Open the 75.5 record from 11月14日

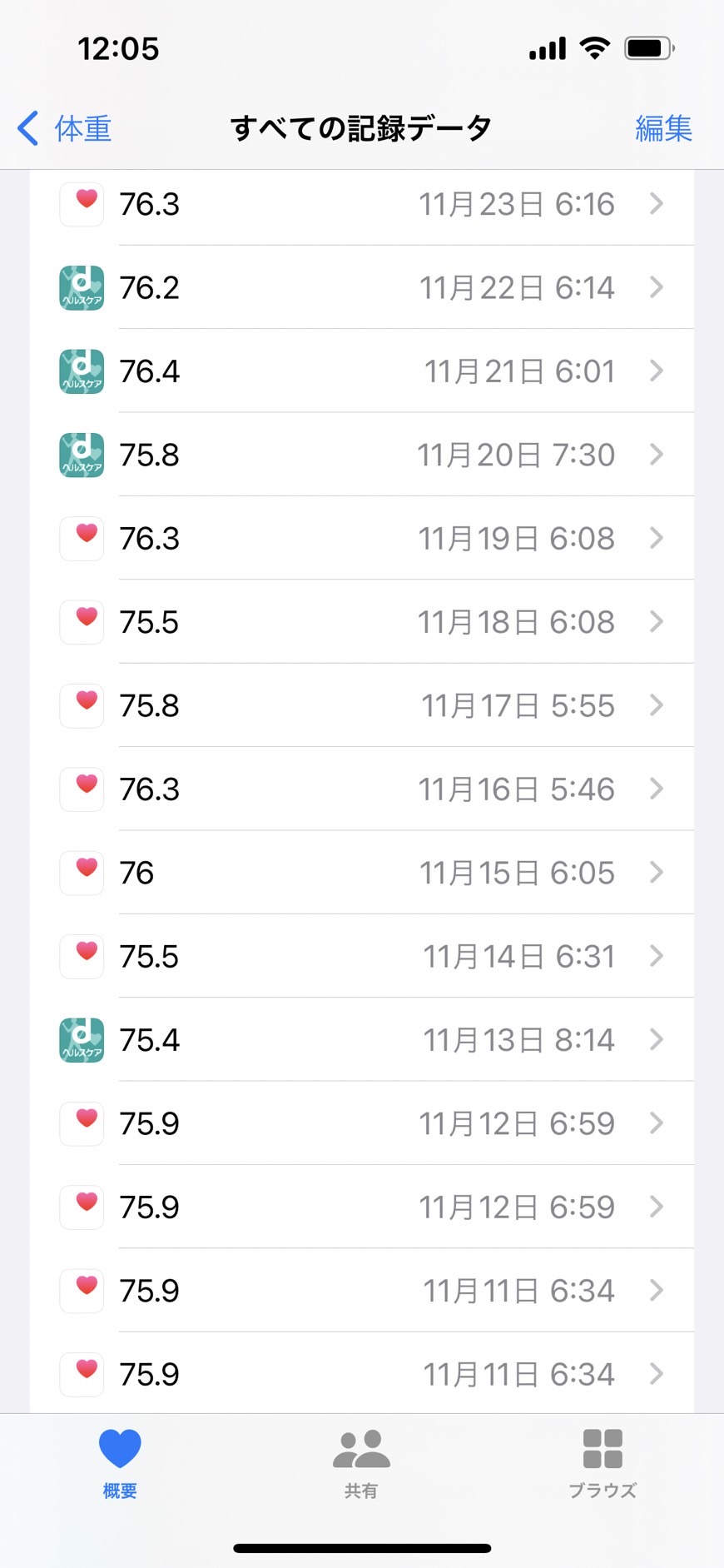coord(362,956)
